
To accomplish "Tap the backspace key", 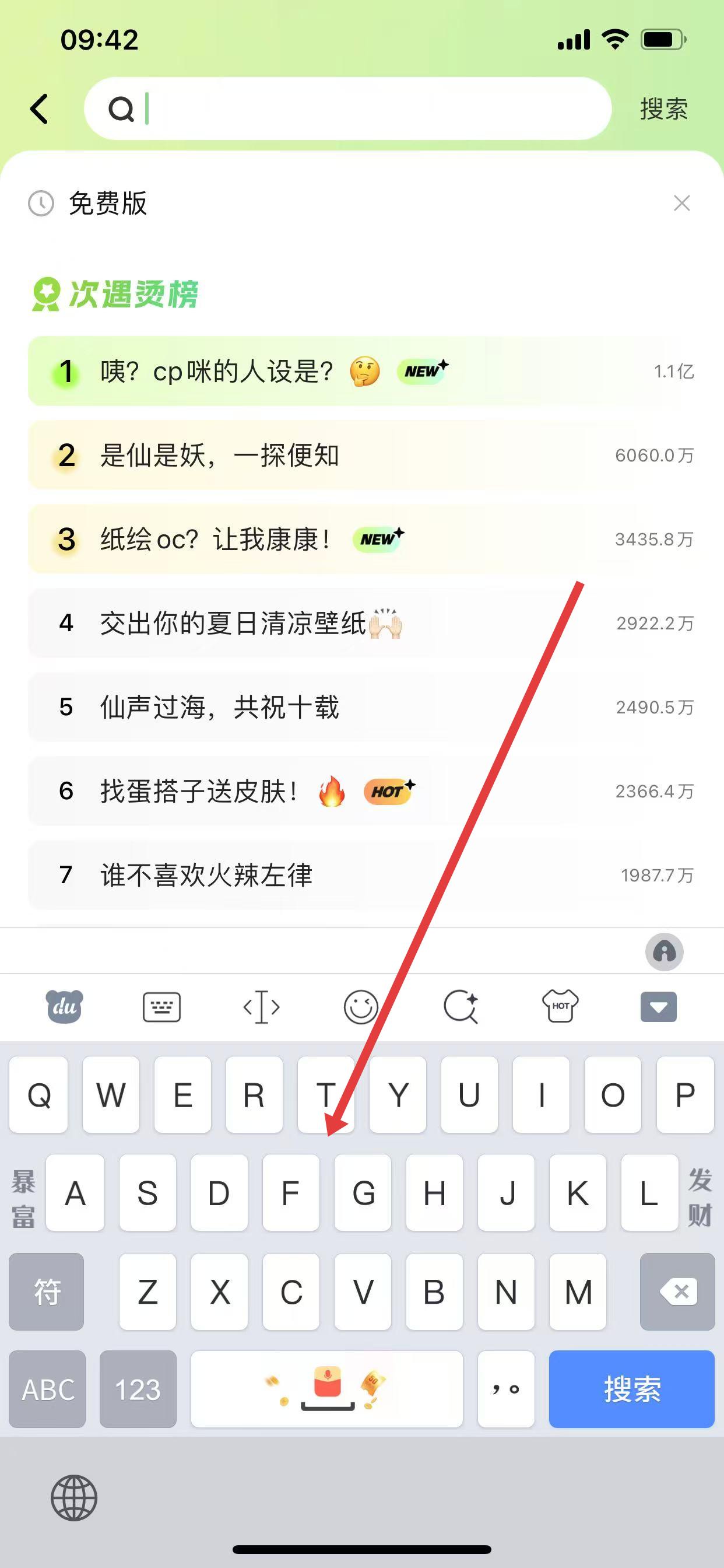I will click(x=677, y=1291).
